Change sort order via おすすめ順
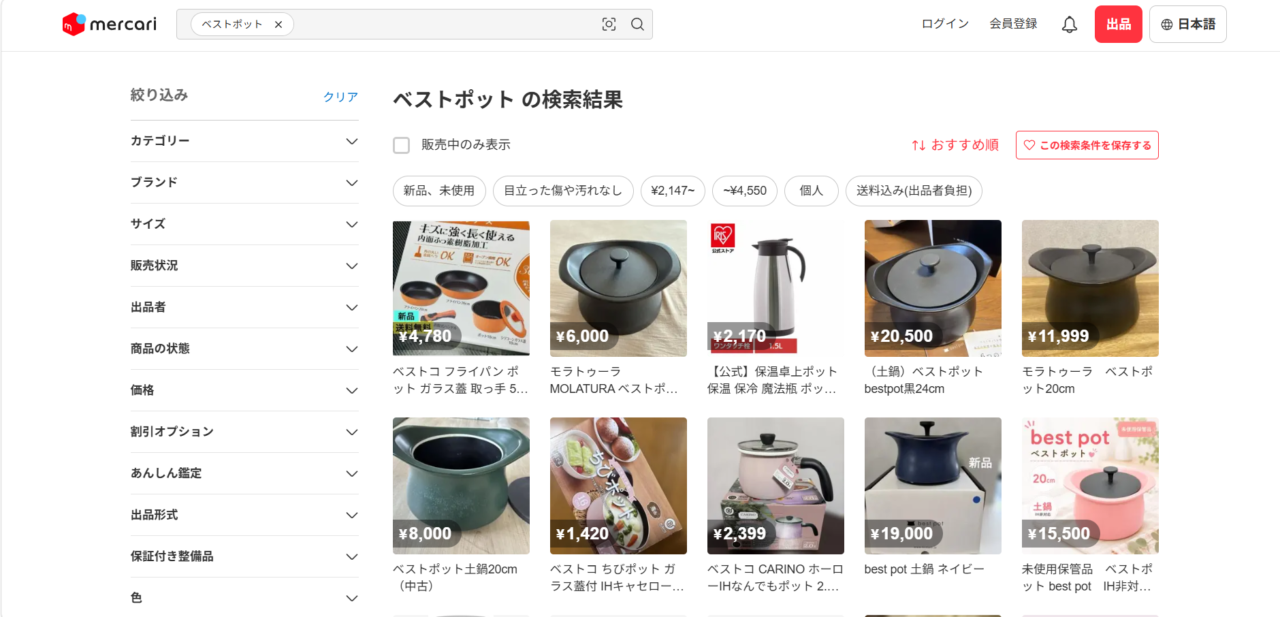 [955, 145]
